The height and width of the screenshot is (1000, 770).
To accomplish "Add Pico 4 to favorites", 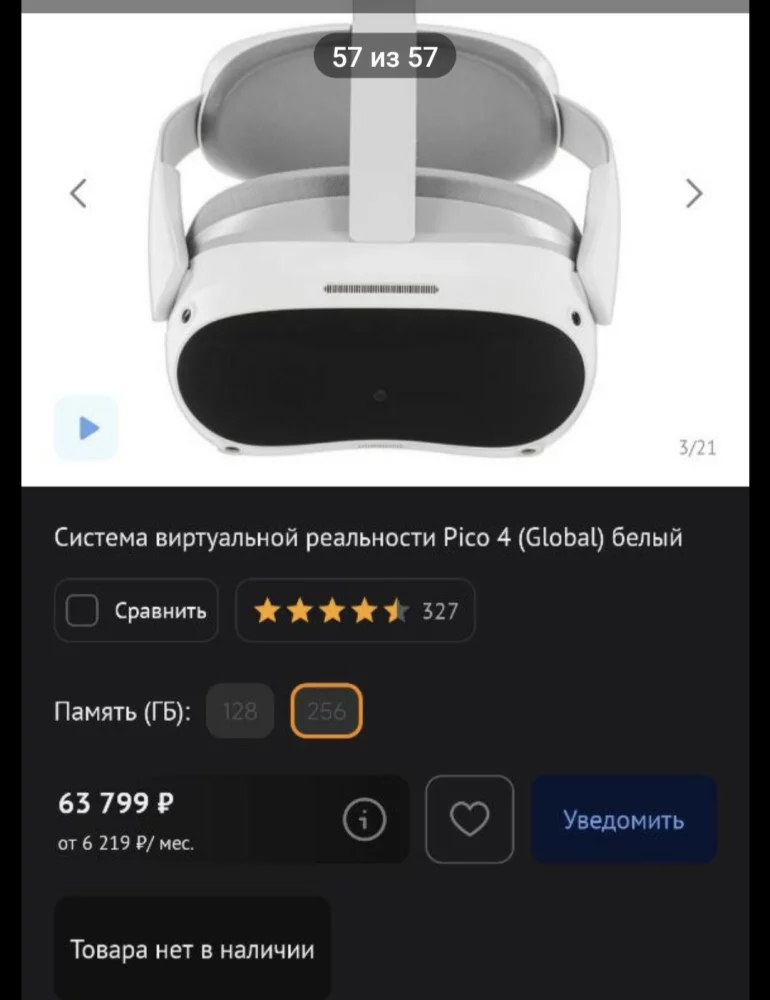I will [469, 820].
